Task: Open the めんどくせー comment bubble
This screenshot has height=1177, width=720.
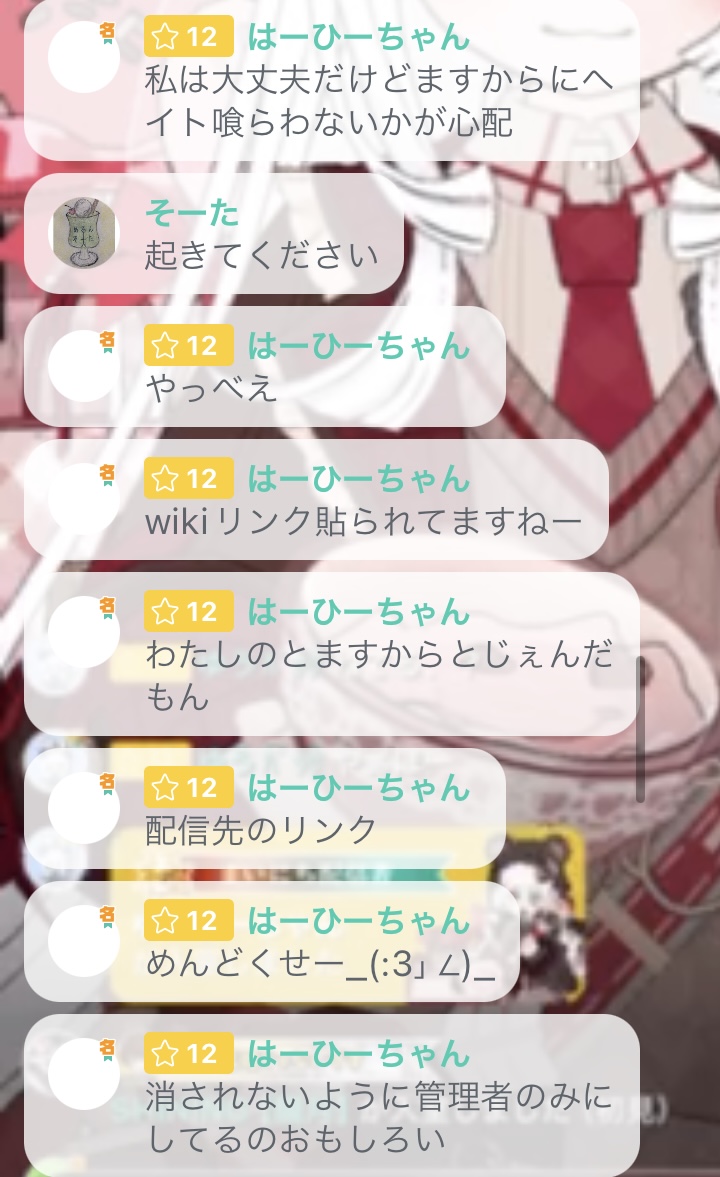Action: pyautogui.click(x=272, y=941)
